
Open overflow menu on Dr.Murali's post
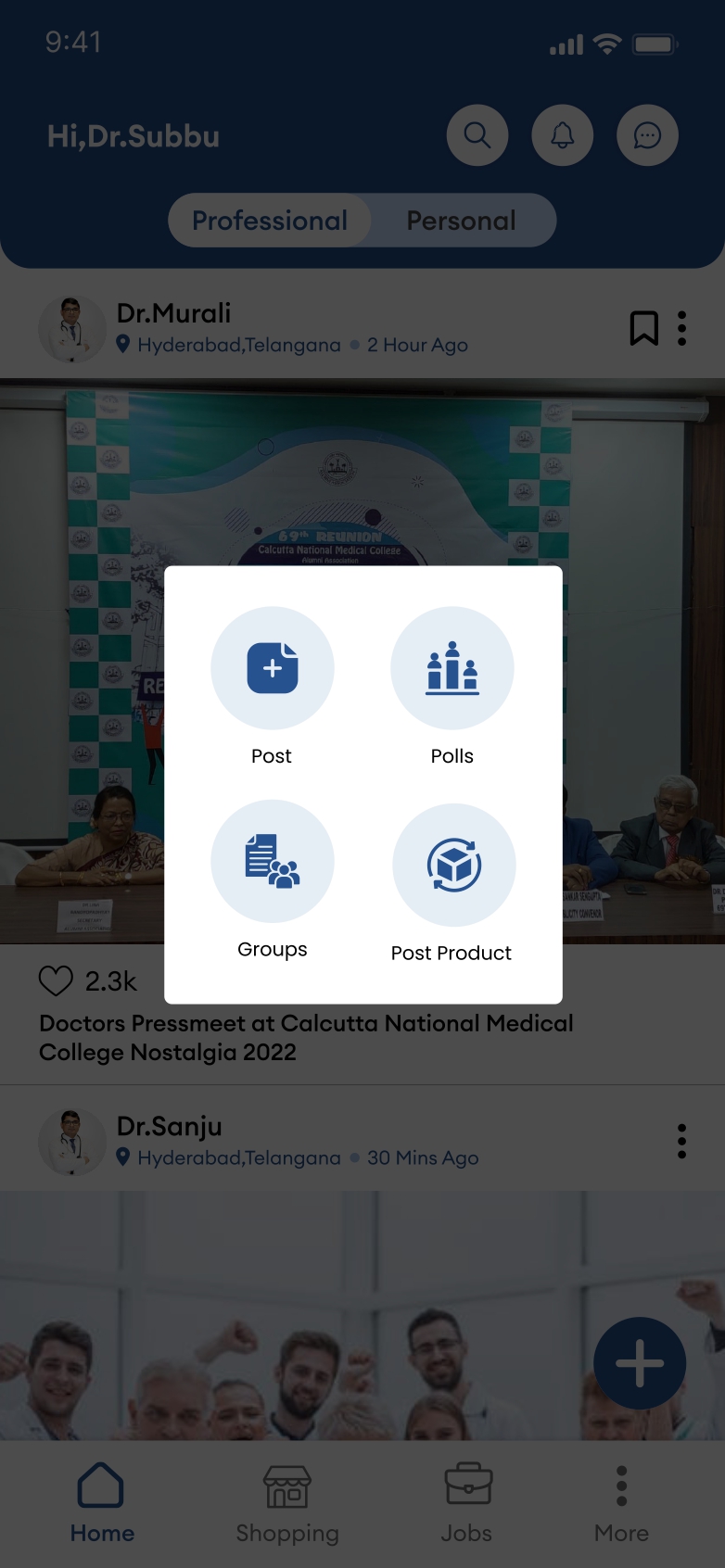click(x=682, y=328)
